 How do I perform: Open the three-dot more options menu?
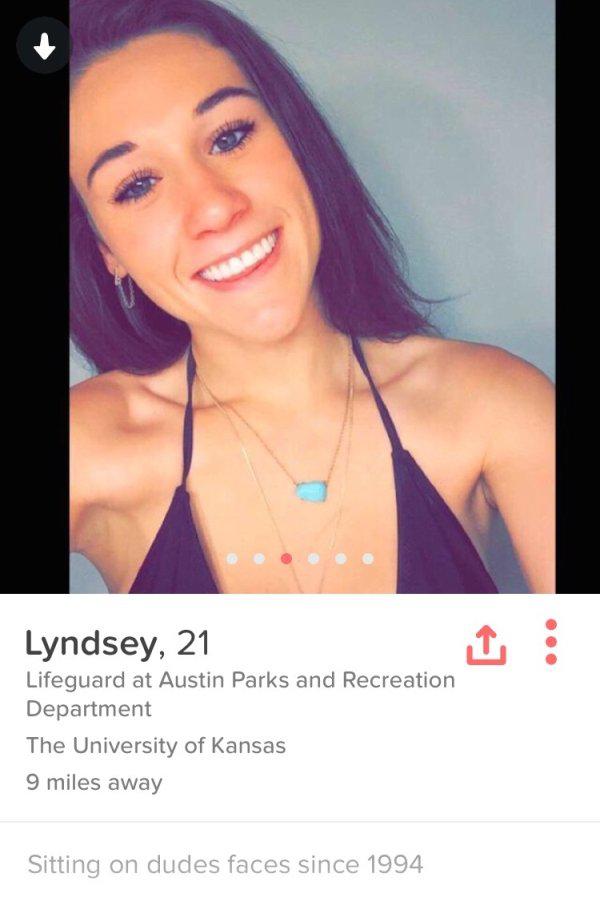pyautogui.click(x=551, y=642)
